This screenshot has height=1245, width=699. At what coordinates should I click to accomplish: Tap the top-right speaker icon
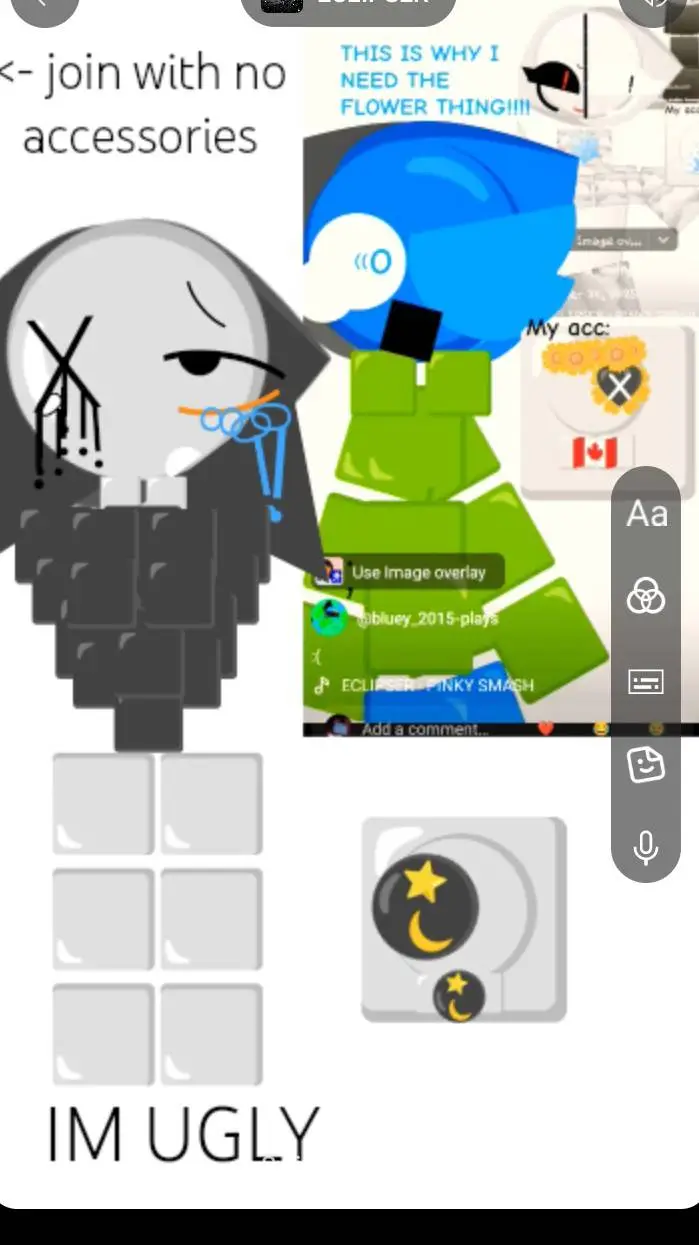pyautogui.click(x=656, y=8)
